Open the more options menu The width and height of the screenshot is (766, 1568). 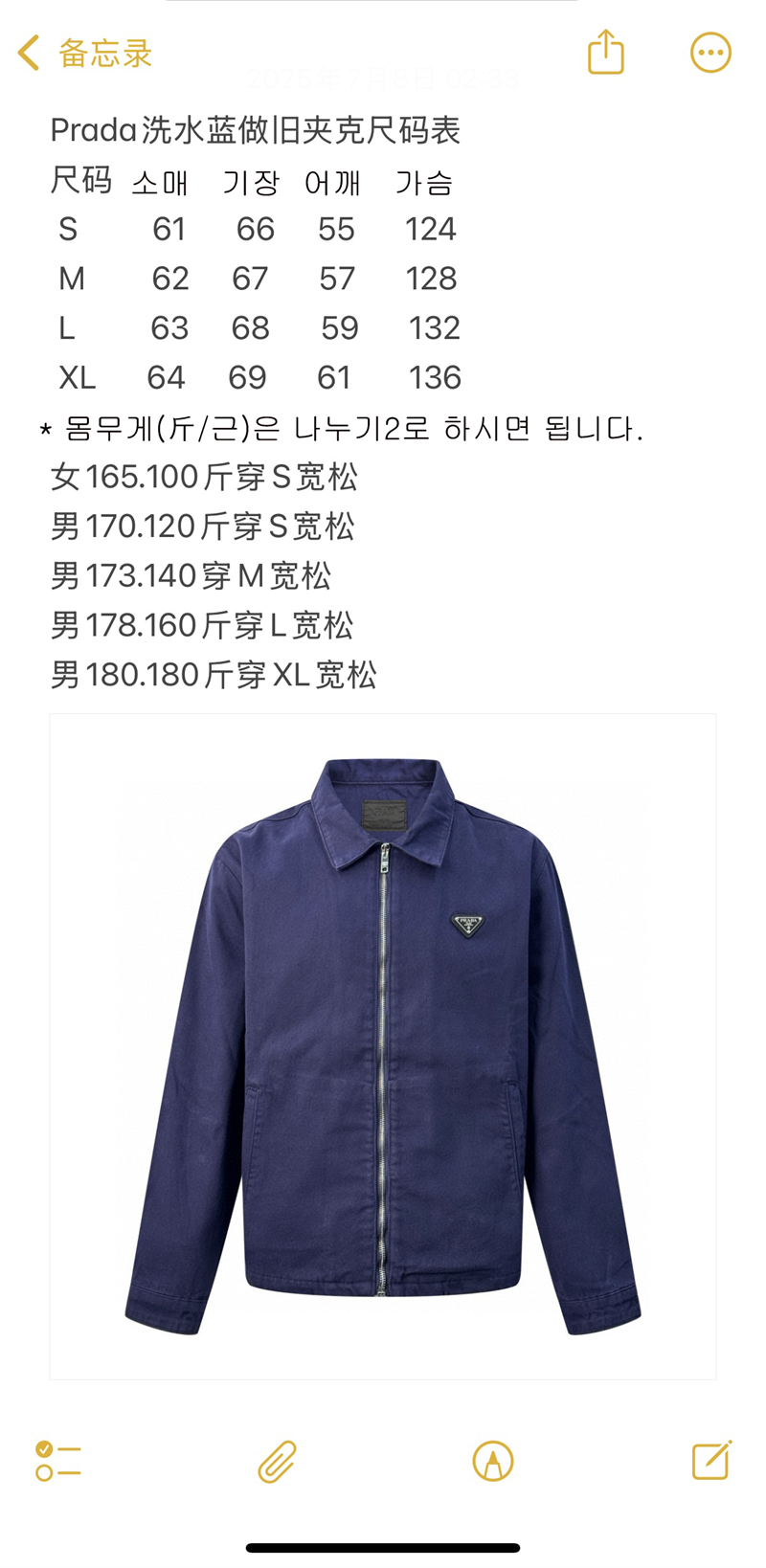click(710, 53)
